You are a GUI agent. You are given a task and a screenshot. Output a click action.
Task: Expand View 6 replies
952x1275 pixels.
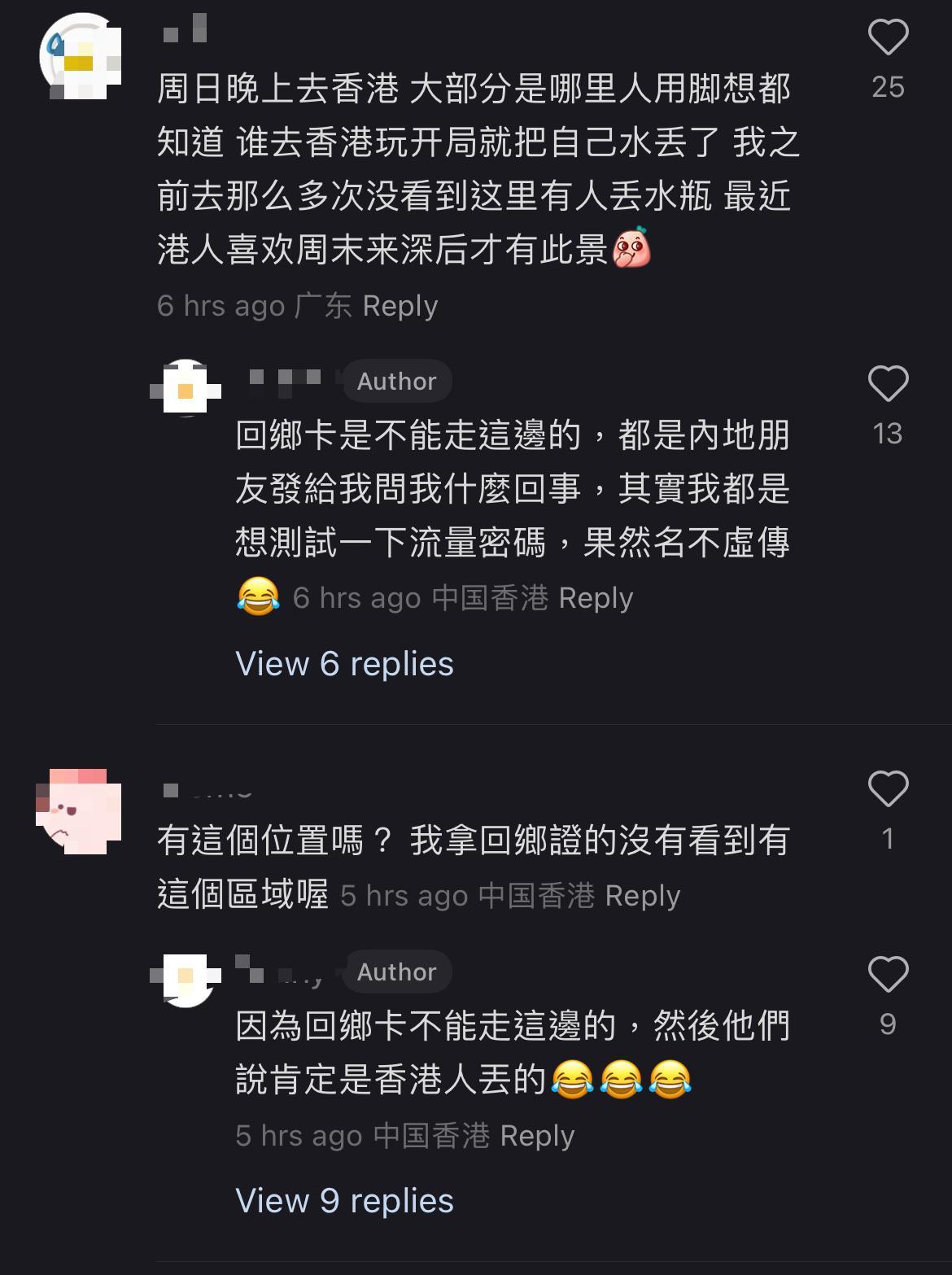(344, 664)
